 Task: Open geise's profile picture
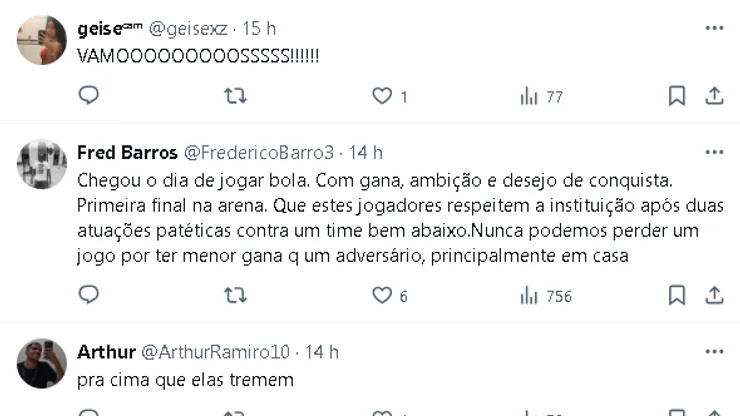pos(42,40)
